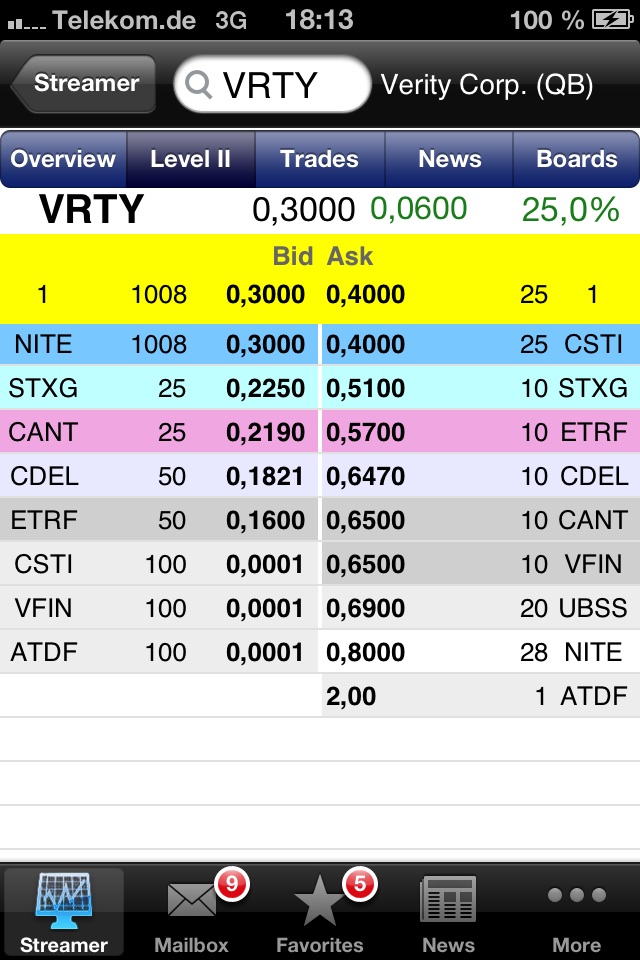Show the More options
640x960 pixels.
click(576, 912)
